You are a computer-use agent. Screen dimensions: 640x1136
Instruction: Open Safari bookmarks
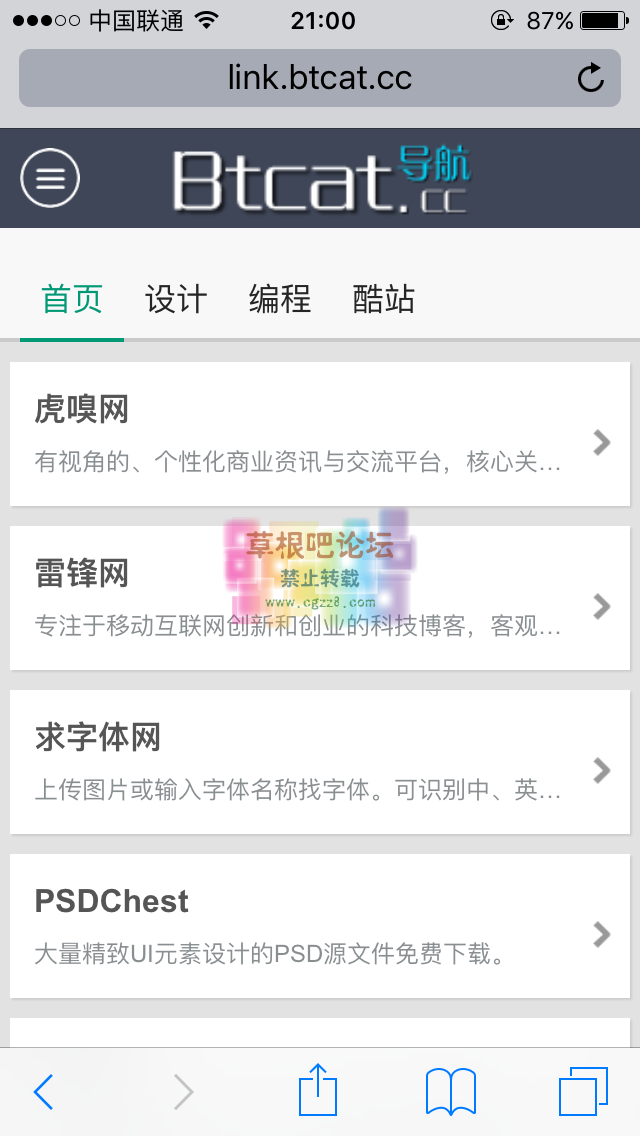tap(451, 1091)
